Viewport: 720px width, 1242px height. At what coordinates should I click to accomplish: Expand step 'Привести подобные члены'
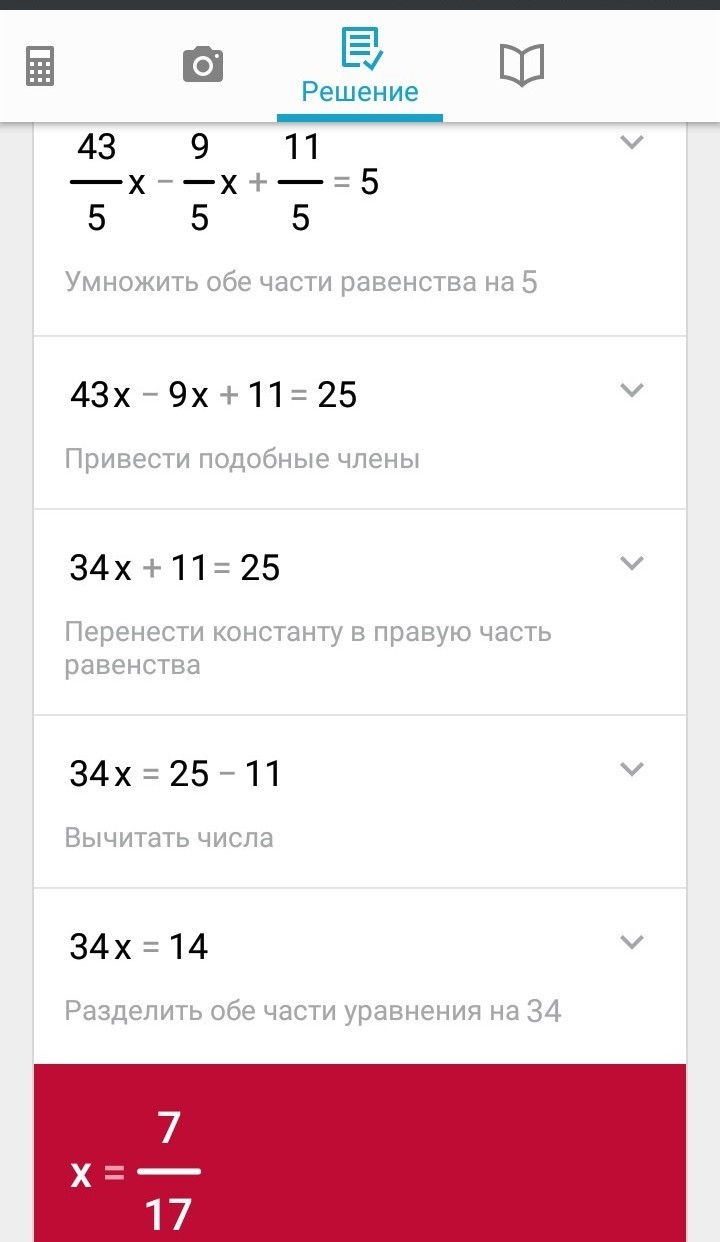631,390
